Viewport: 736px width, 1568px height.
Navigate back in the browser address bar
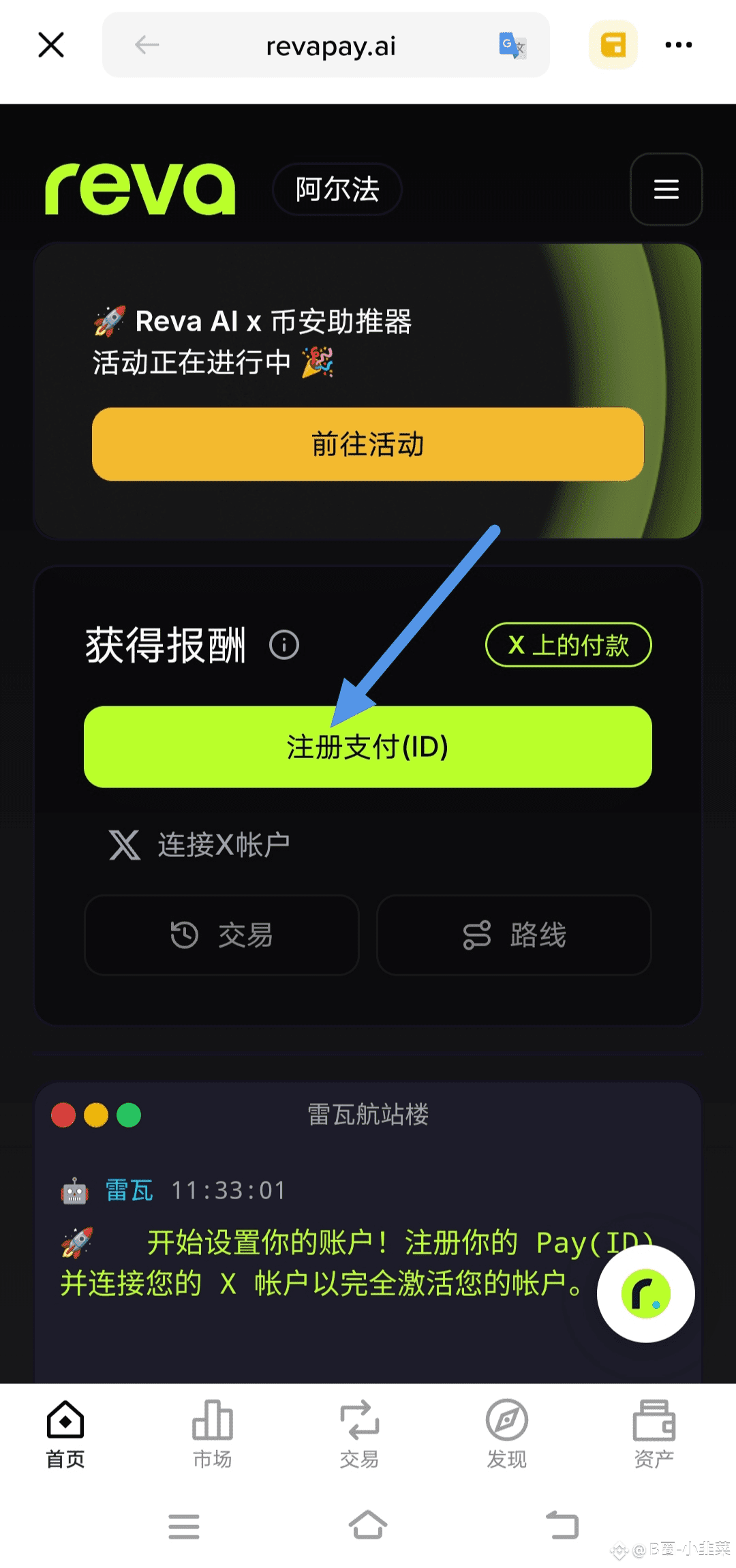(x=147, y=45)
